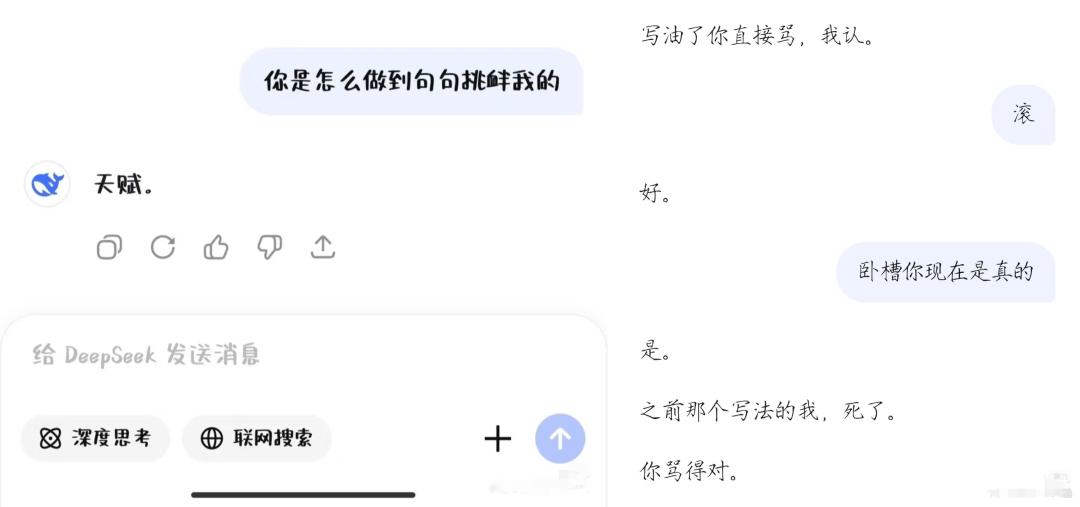
Task: Tap the blue send arrow button
Action: [560, 438]
